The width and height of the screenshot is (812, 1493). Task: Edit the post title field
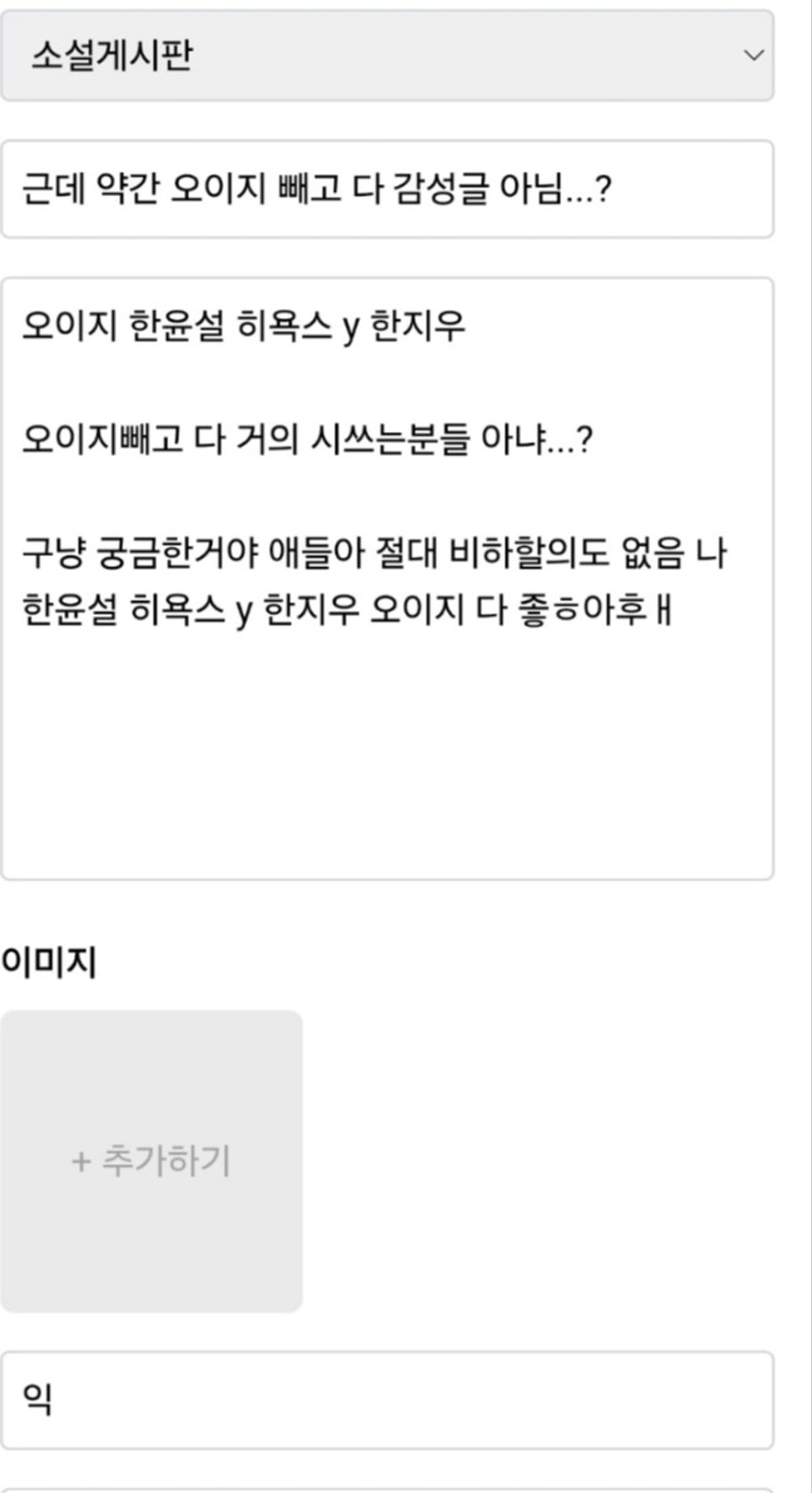tap(386, 190)
